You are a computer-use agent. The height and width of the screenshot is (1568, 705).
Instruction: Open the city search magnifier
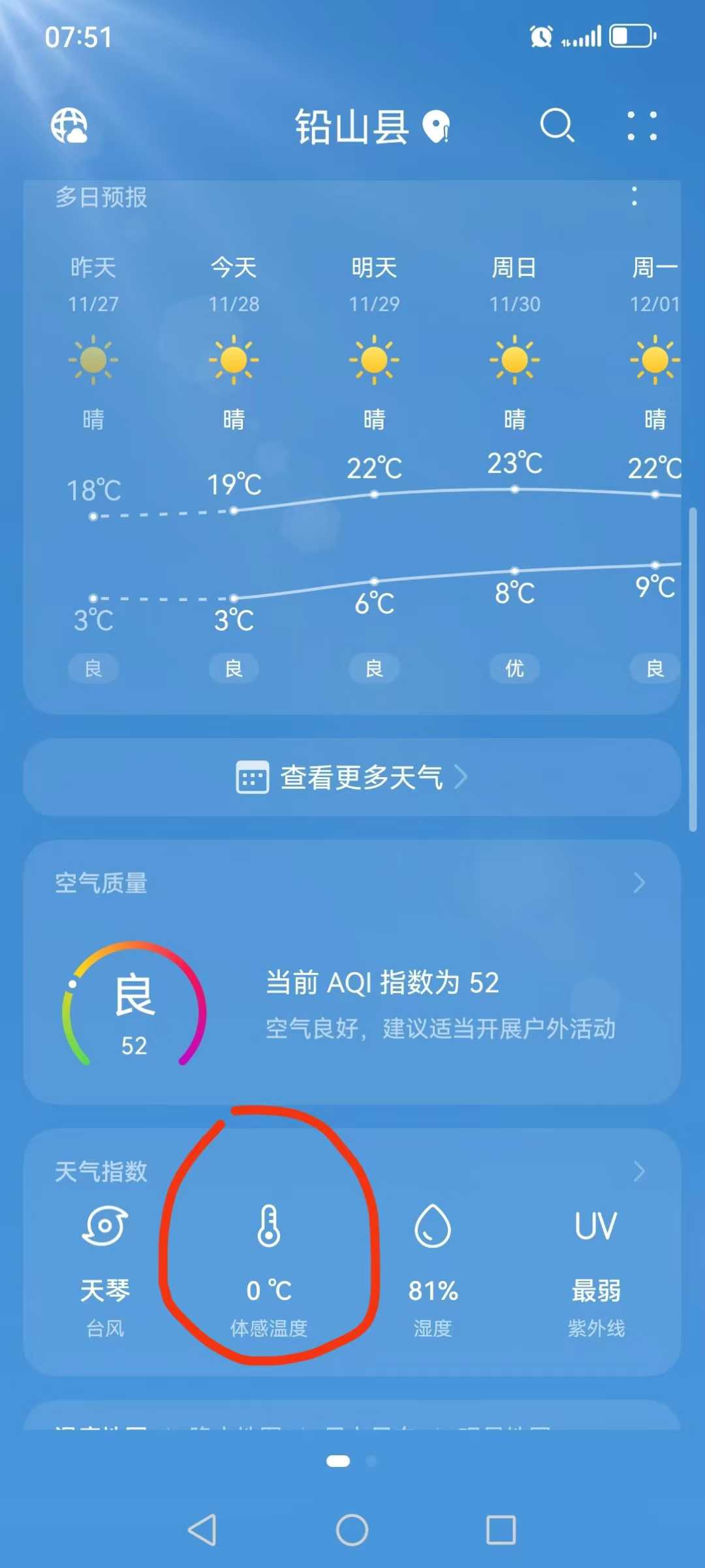click(557, 125)
